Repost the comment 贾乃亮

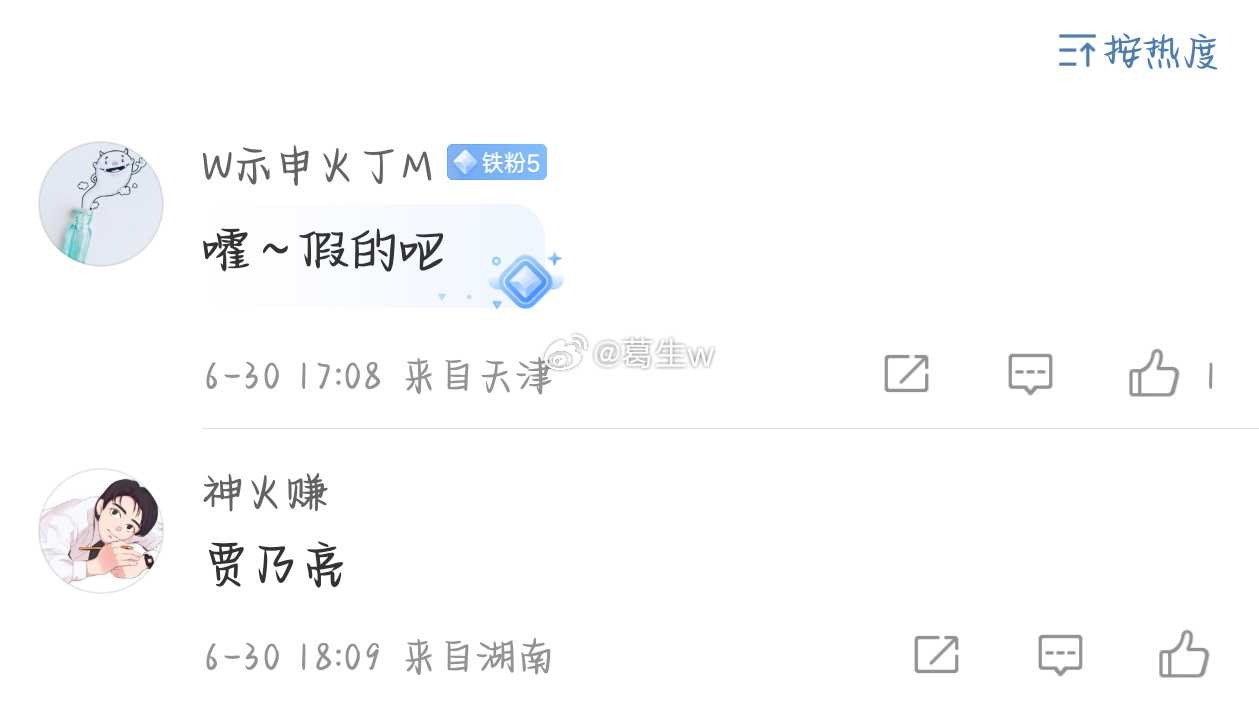point(937,656)
